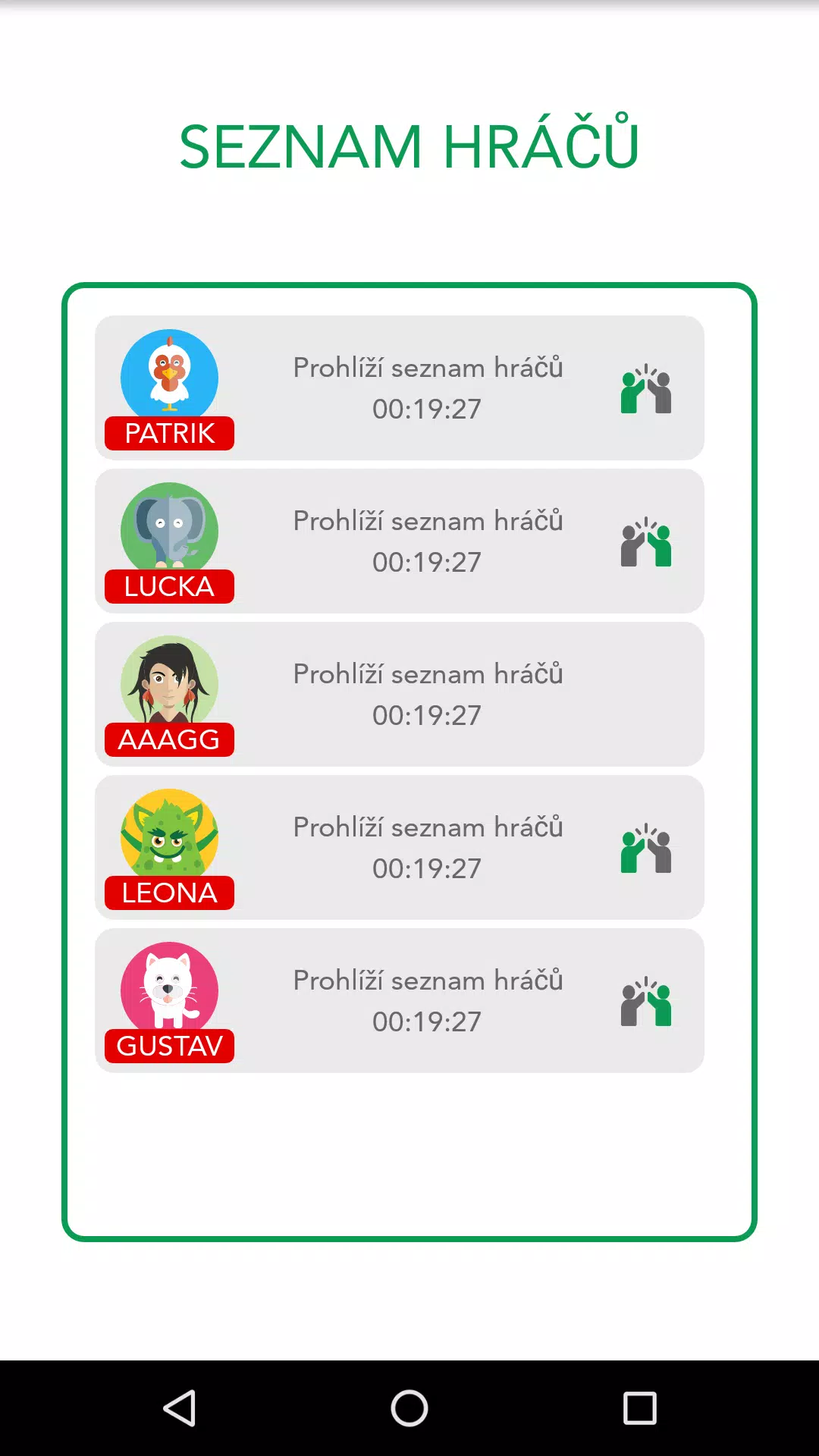Open the recent apps overview
819x1456 pixels.
(x=639, y=1408)
